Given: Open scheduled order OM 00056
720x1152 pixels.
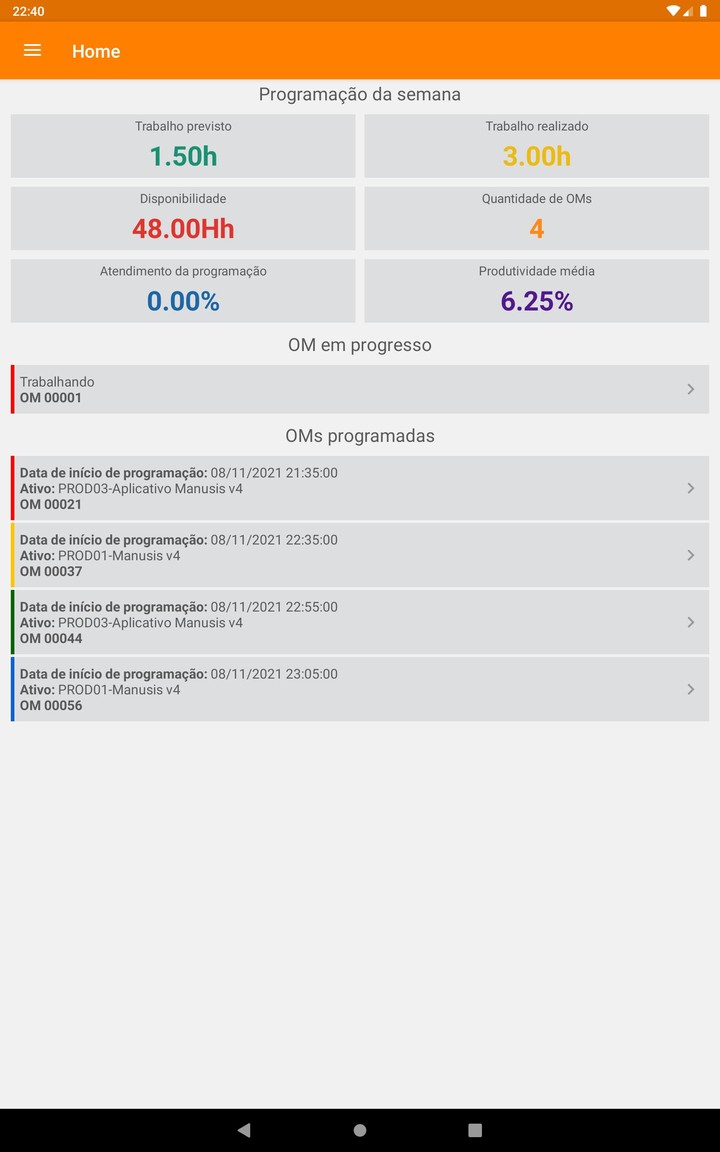Looking at the screenshot, I should point(360,689).
